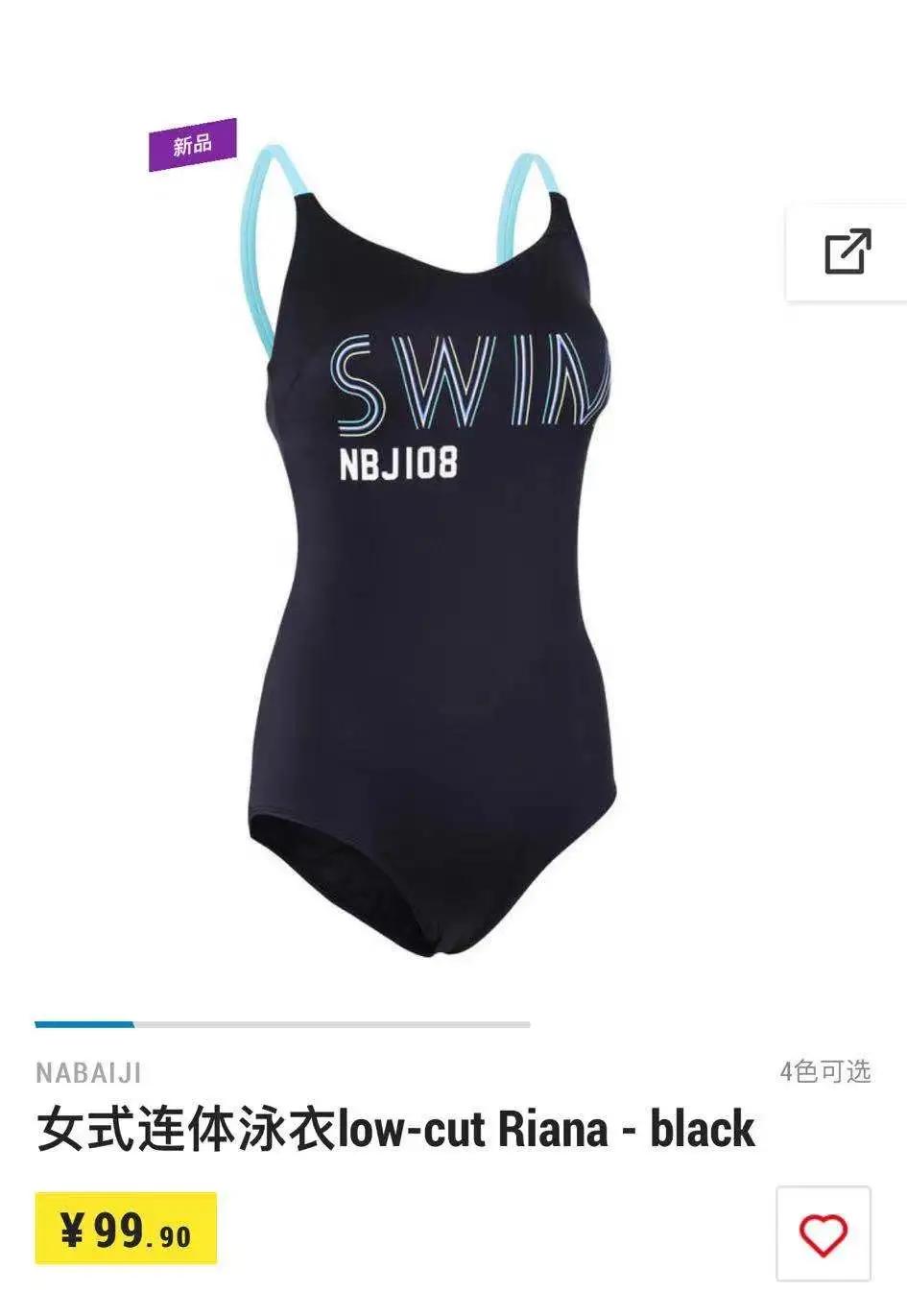This screenshot has height=1316, width=907.
Task: Tap the 新品 badge above the swimsuit photo
Action: click(x=190, y=145)
